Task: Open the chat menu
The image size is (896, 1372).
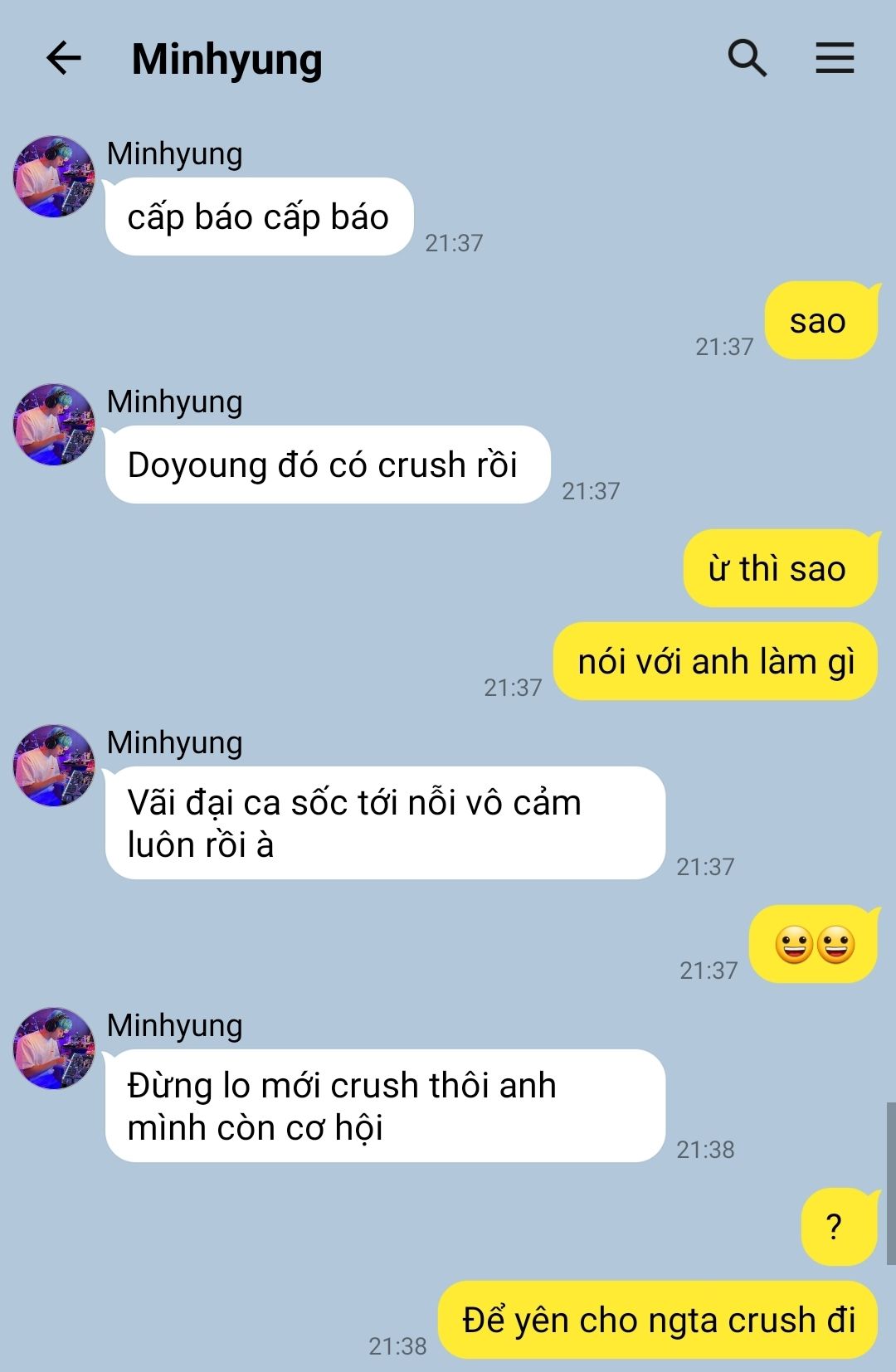Action: point(835,59)
